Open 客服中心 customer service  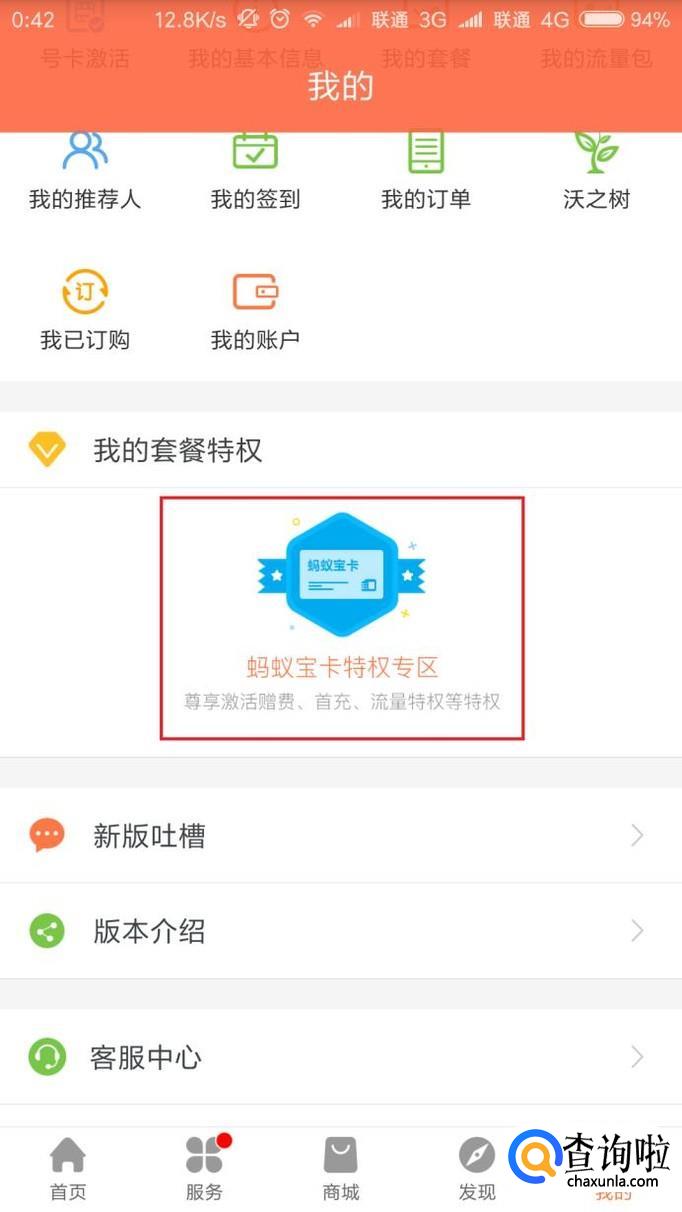341,1057
